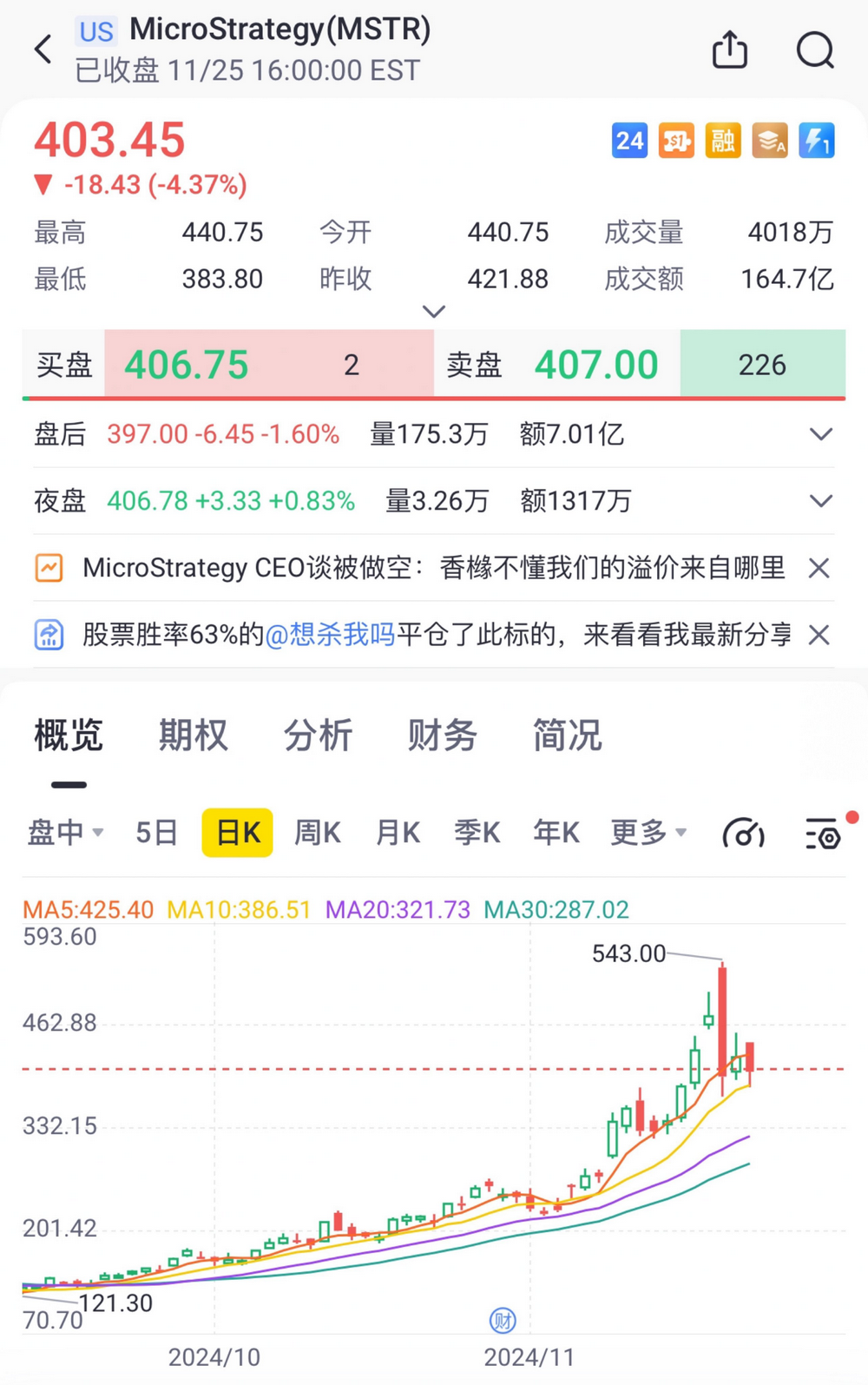Viewport: 868px width, 1385px height.
Task: Select the 周K weekly candlestick view
Action: coord(316,832)
